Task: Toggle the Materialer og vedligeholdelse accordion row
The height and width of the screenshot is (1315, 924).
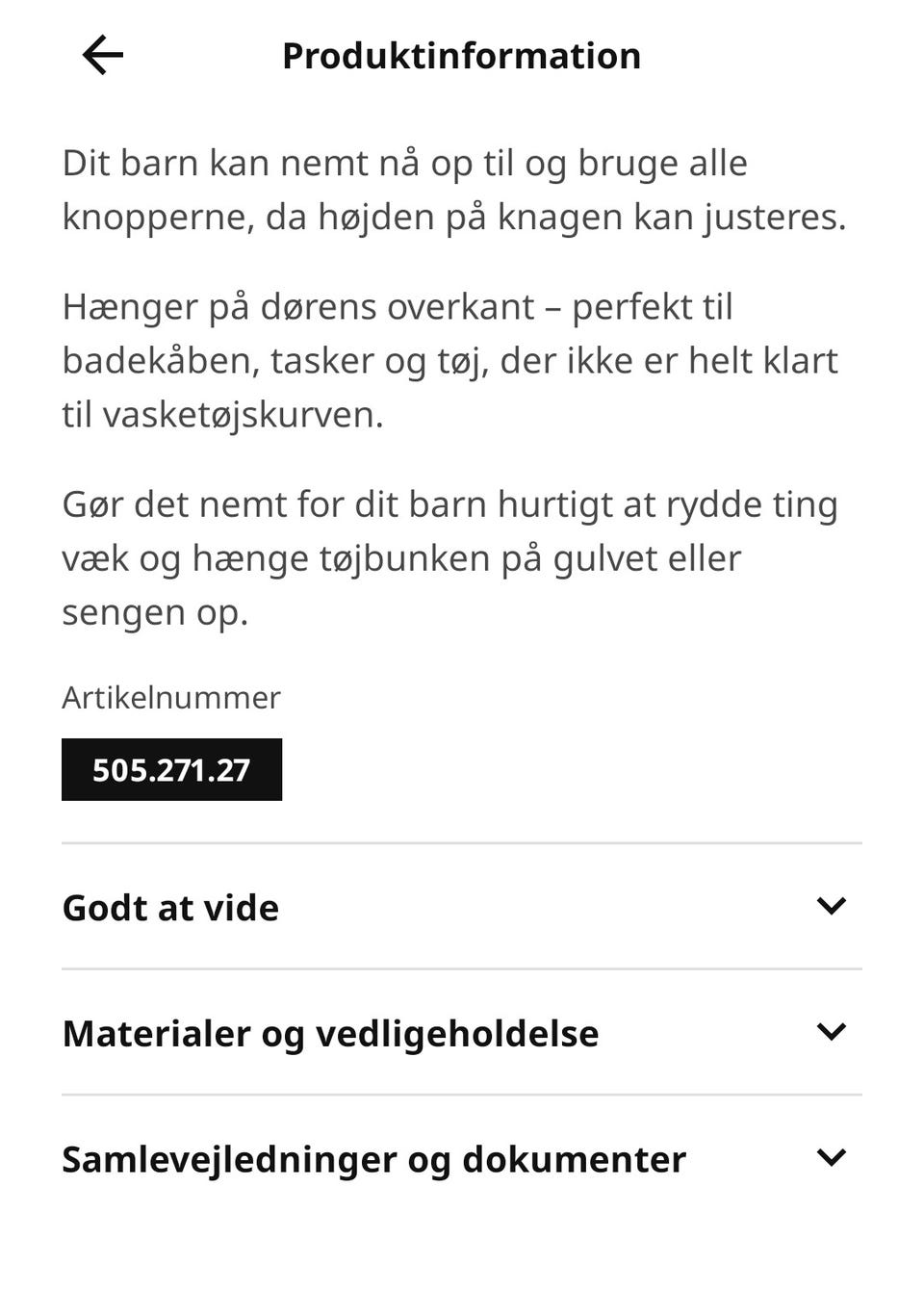Action: click(x=462, y=1032)
